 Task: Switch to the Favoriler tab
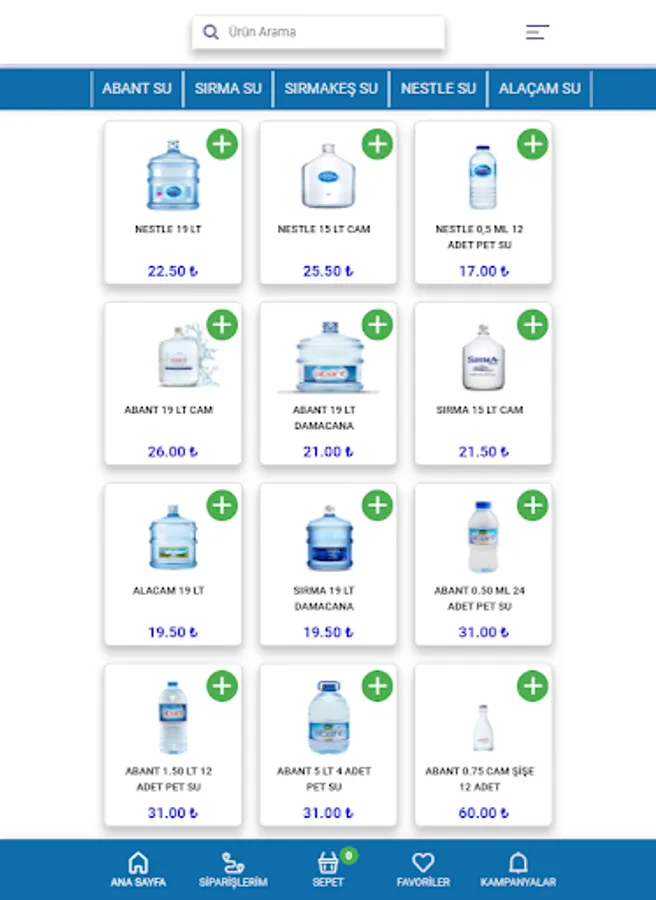click(423, 869)
